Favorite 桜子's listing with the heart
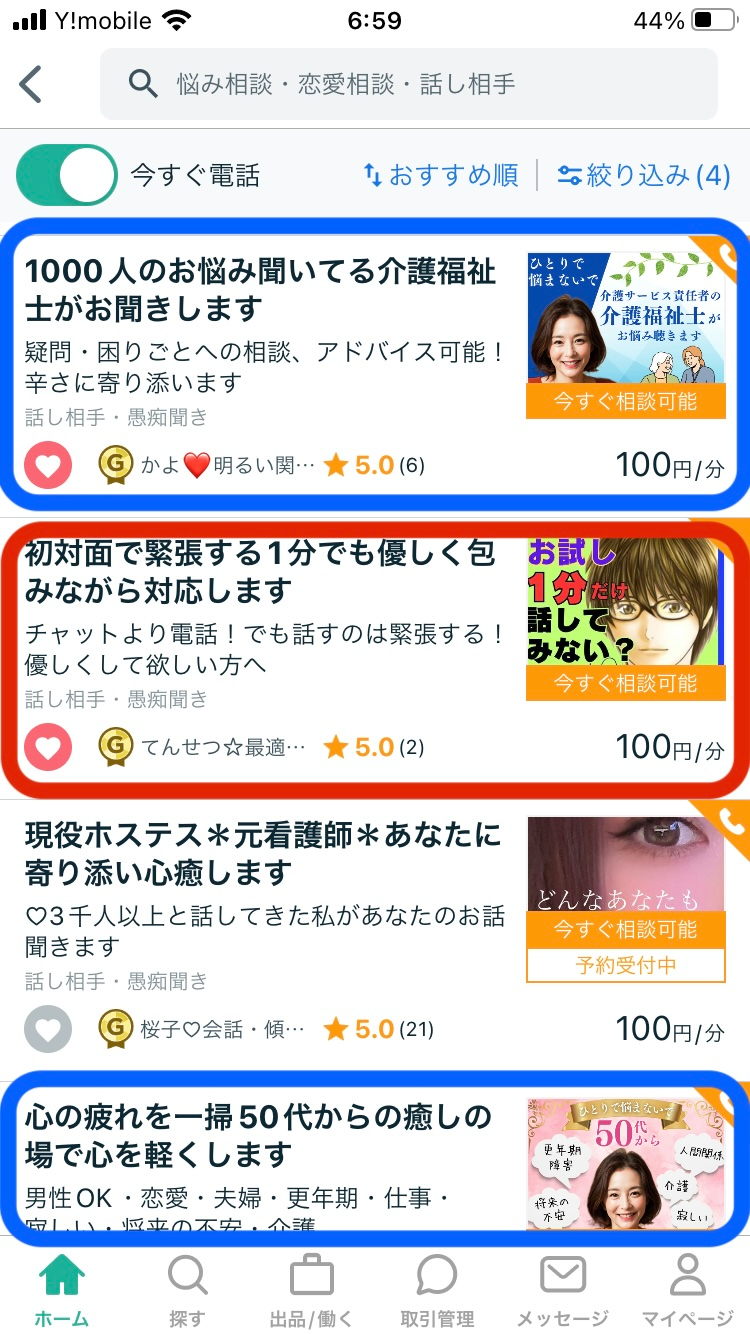 pos(47,1029)
